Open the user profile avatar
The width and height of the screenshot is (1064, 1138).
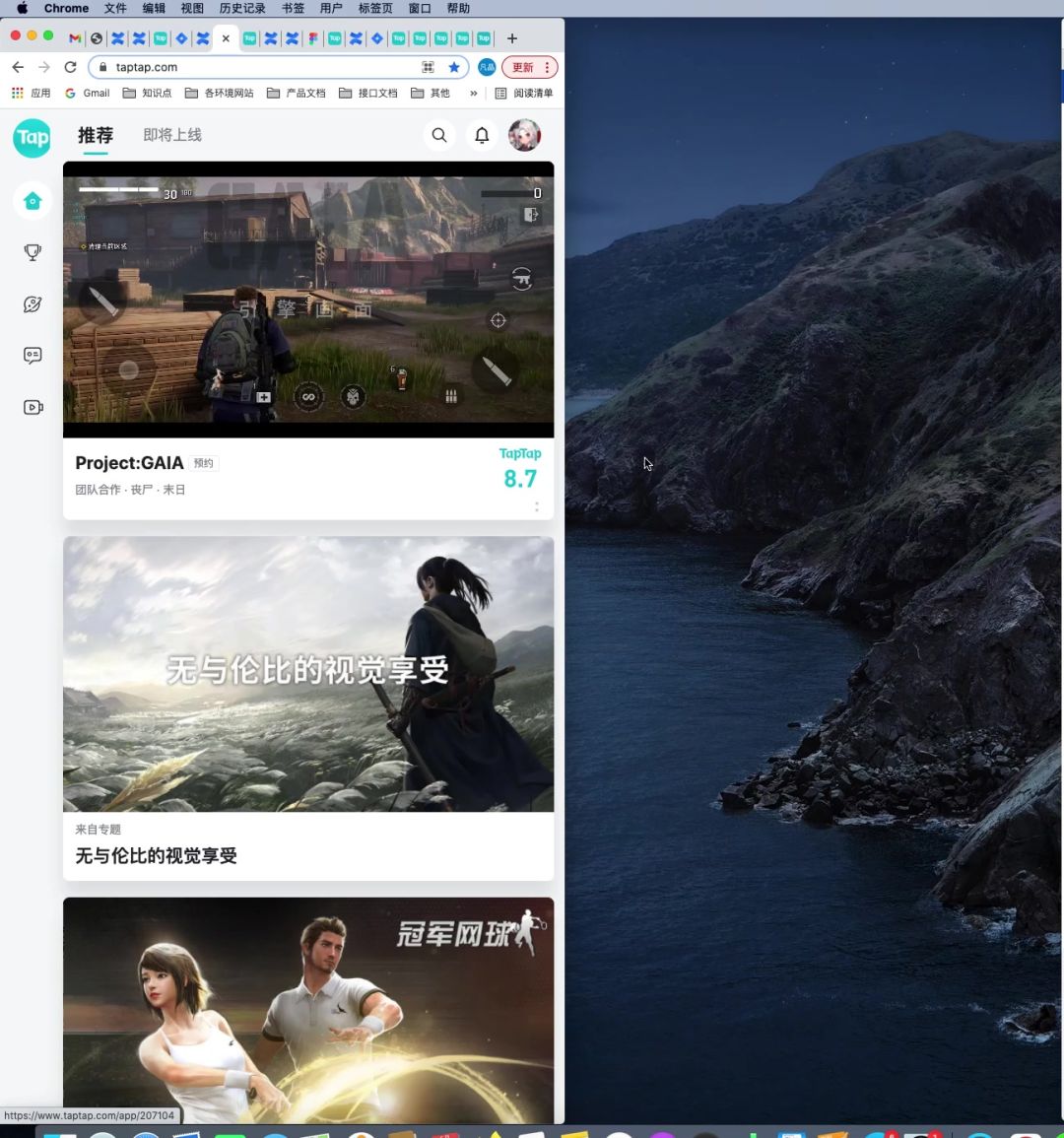524,135
